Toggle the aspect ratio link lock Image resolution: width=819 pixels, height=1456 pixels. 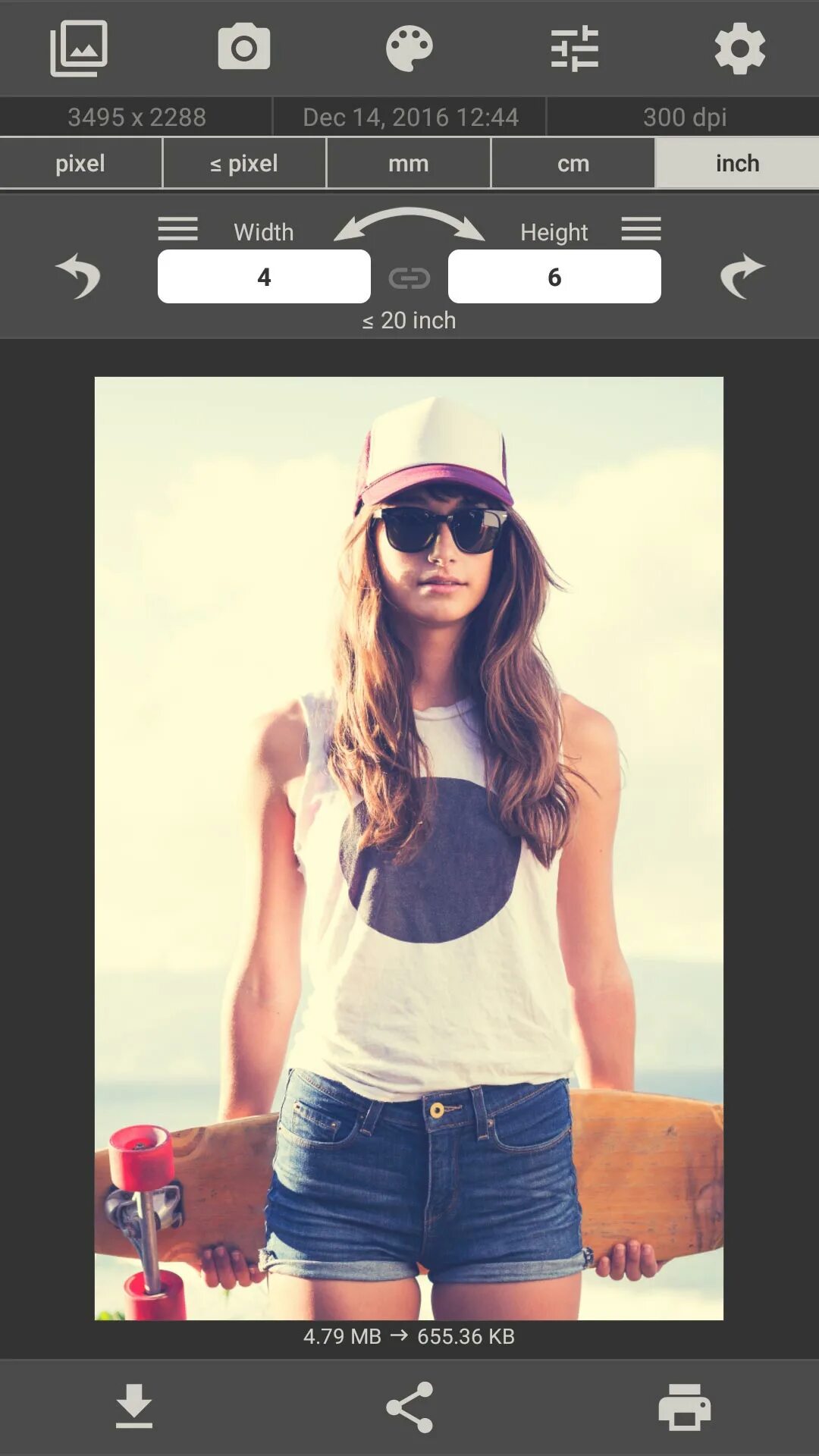click(409, 278)
